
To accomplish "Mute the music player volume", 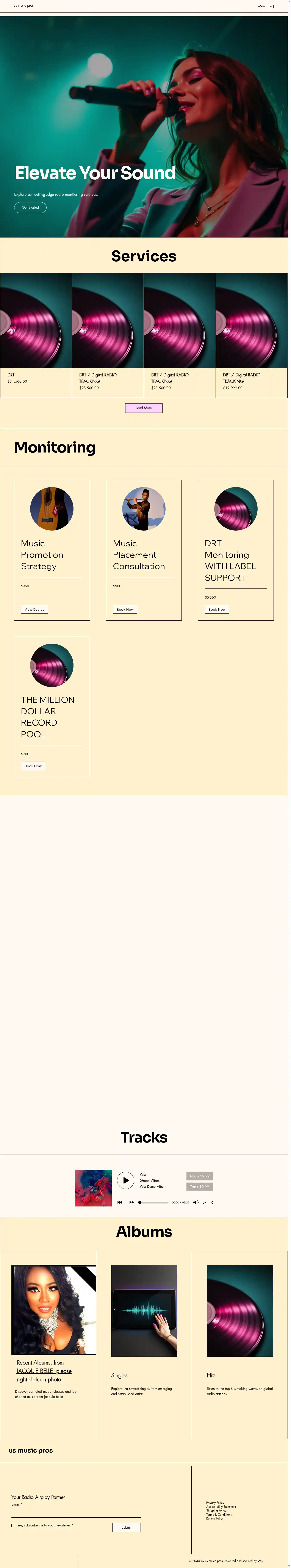I will coord(196,1202).
